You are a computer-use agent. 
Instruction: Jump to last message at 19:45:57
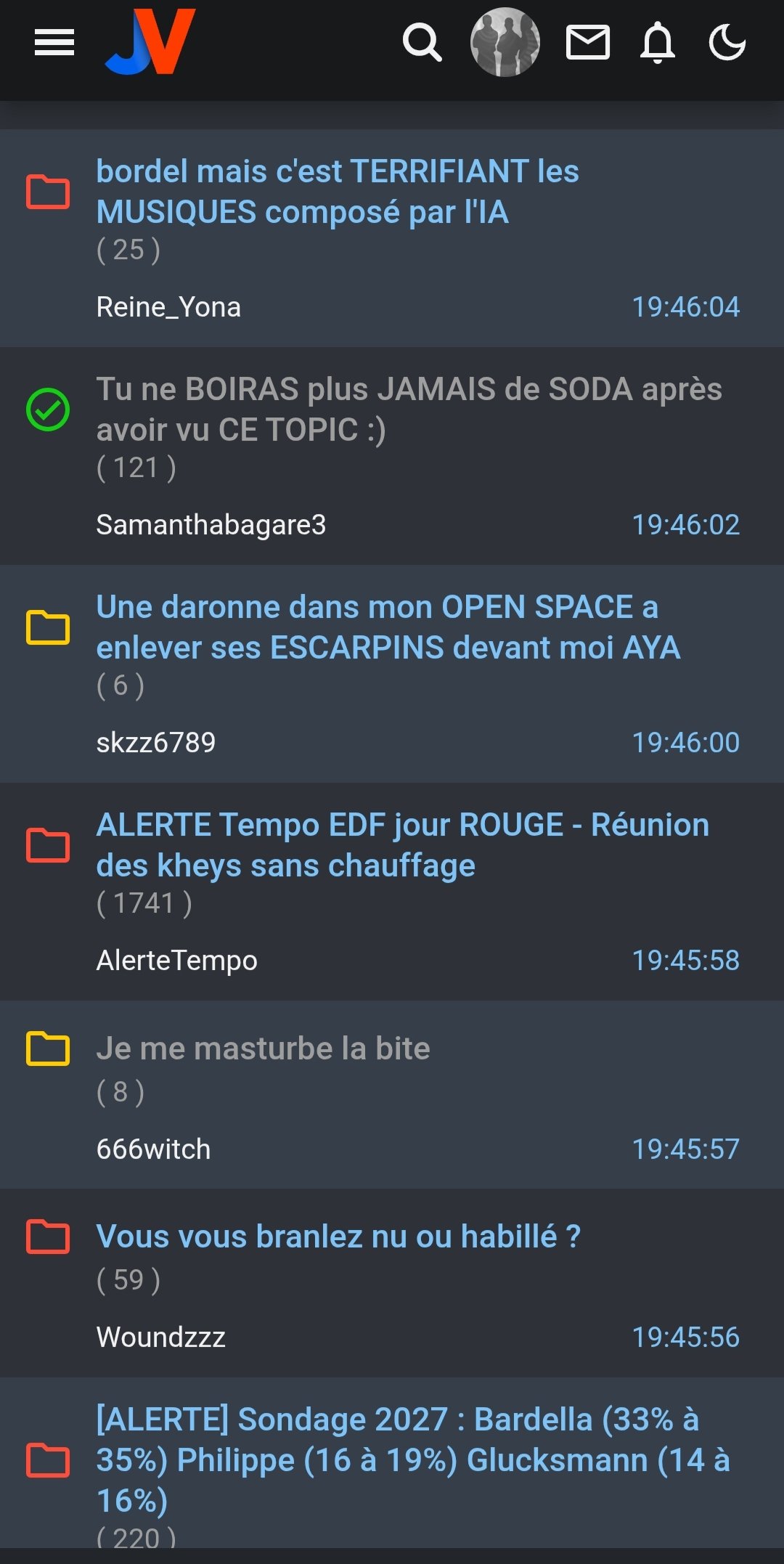pyautogui.click(x=685, y=1149)
